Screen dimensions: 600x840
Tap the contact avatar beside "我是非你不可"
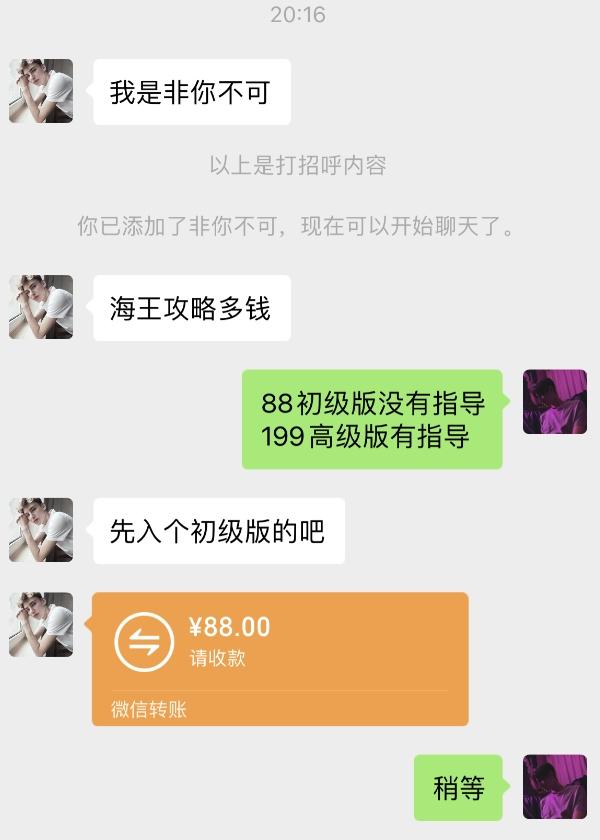point(41,92)
